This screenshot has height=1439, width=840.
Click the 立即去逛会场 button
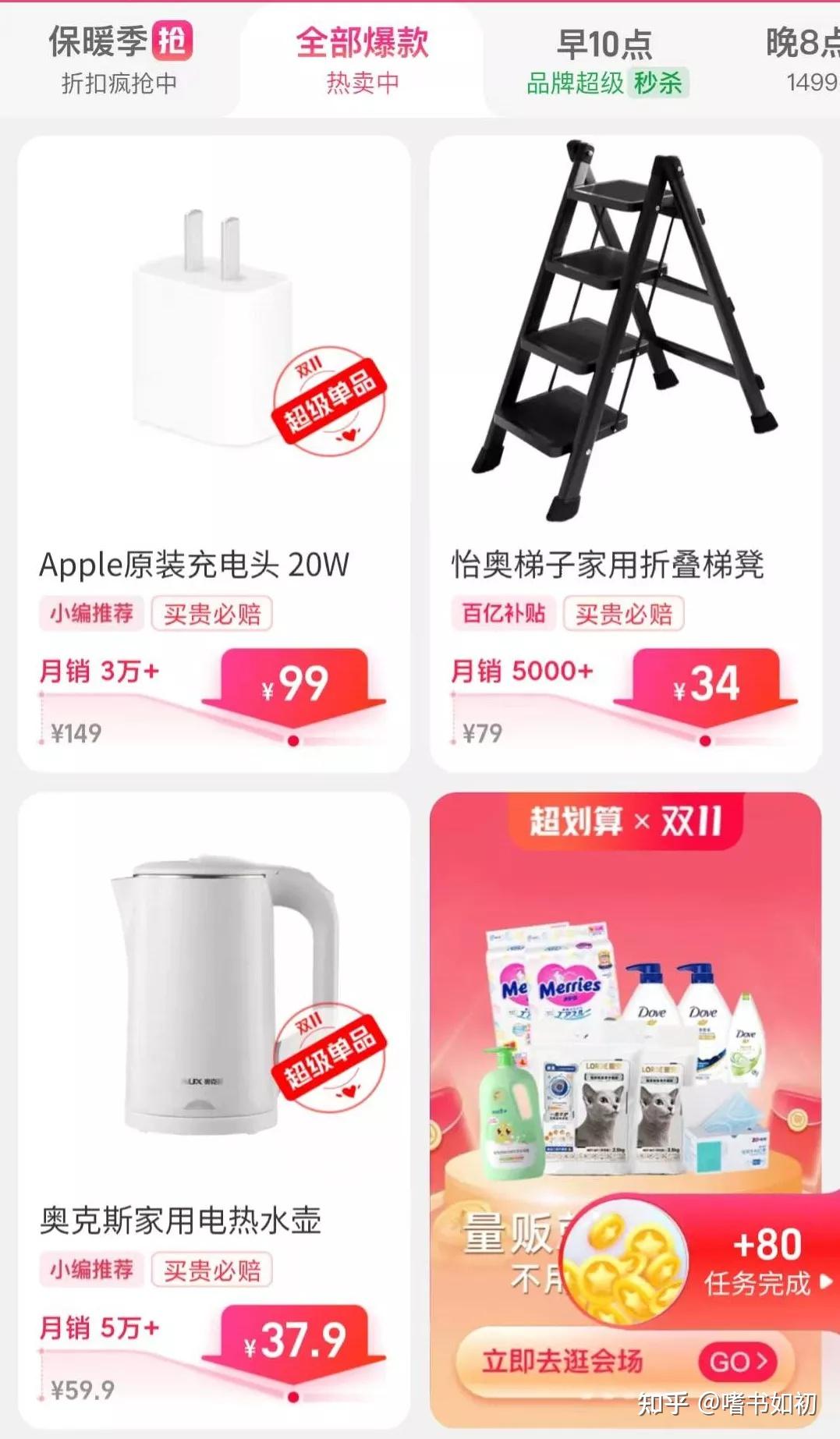563,1363
